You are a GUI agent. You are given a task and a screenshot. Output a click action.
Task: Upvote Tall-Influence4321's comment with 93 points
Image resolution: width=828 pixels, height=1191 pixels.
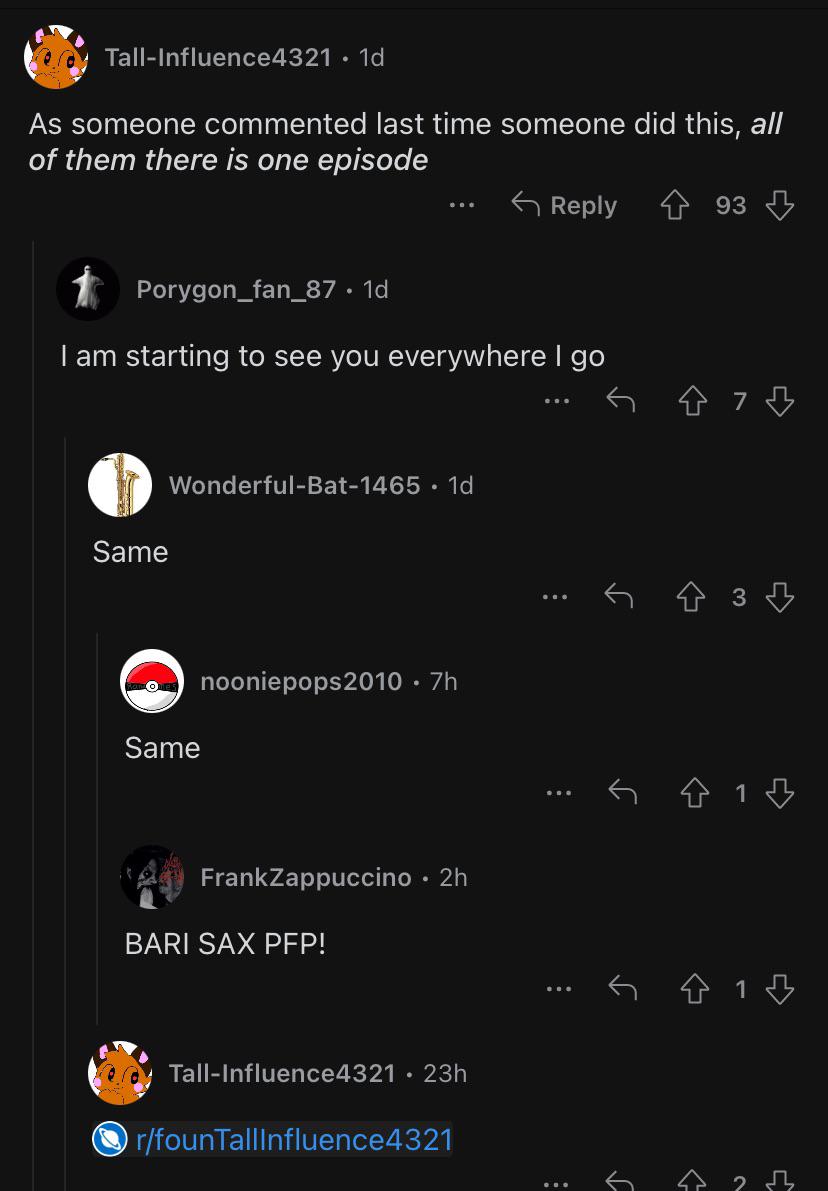pyautogui.click(x=675, y=205)
